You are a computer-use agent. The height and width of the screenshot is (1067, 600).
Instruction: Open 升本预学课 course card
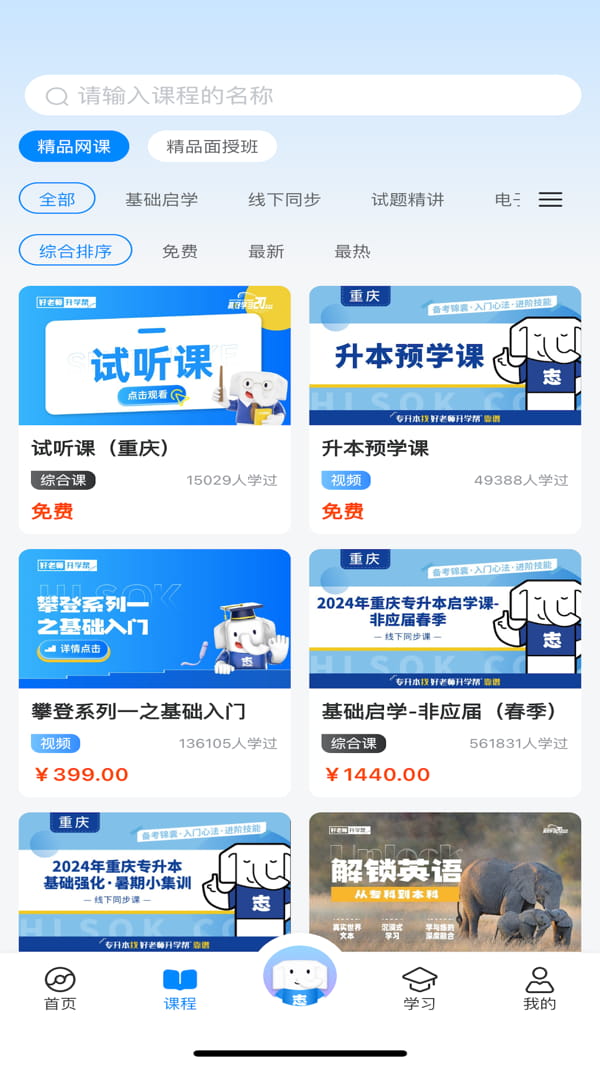[445, 408]
